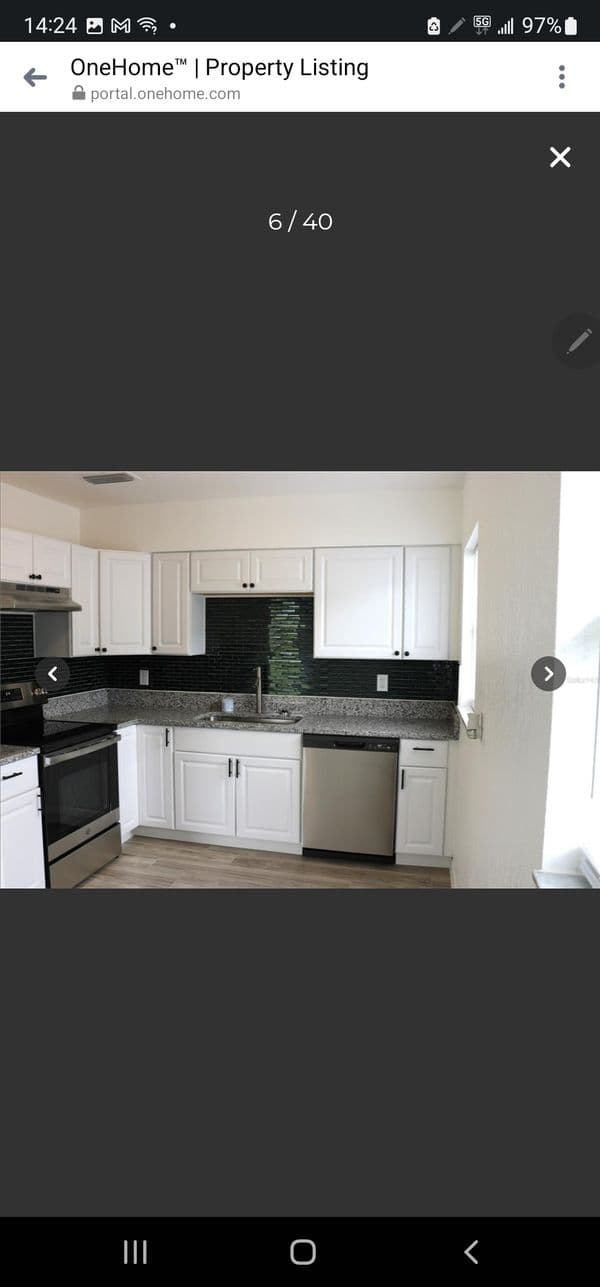Tap the system back button
Image resolution: width=600 pixels, height=1287 pixels.
pos(470,1252)
